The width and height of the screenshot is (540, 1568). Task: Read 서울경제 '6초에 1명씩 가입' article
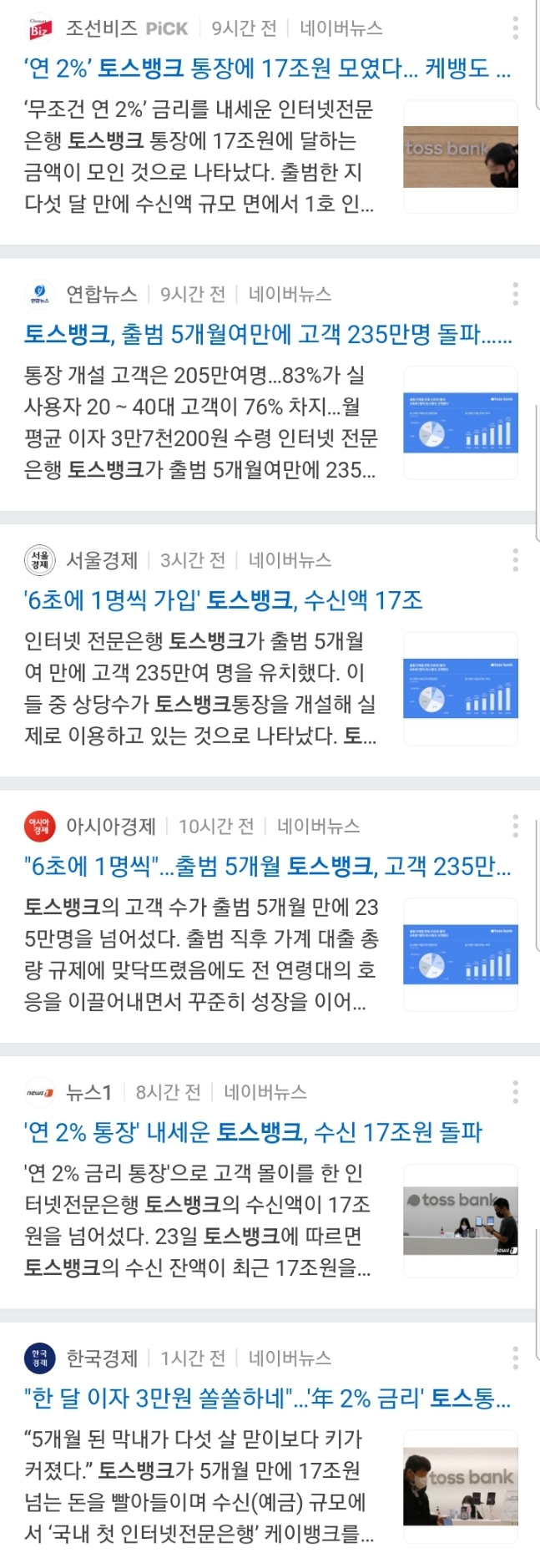(x=224, y=600)
